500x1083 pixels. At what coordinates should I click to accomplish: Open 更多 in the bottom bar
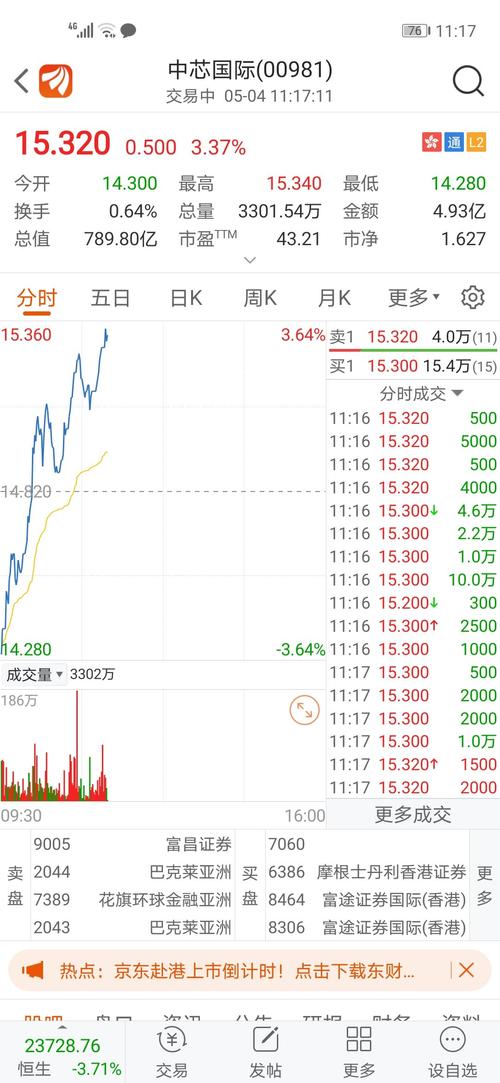pyautogui.click(x=359, y=1052)
